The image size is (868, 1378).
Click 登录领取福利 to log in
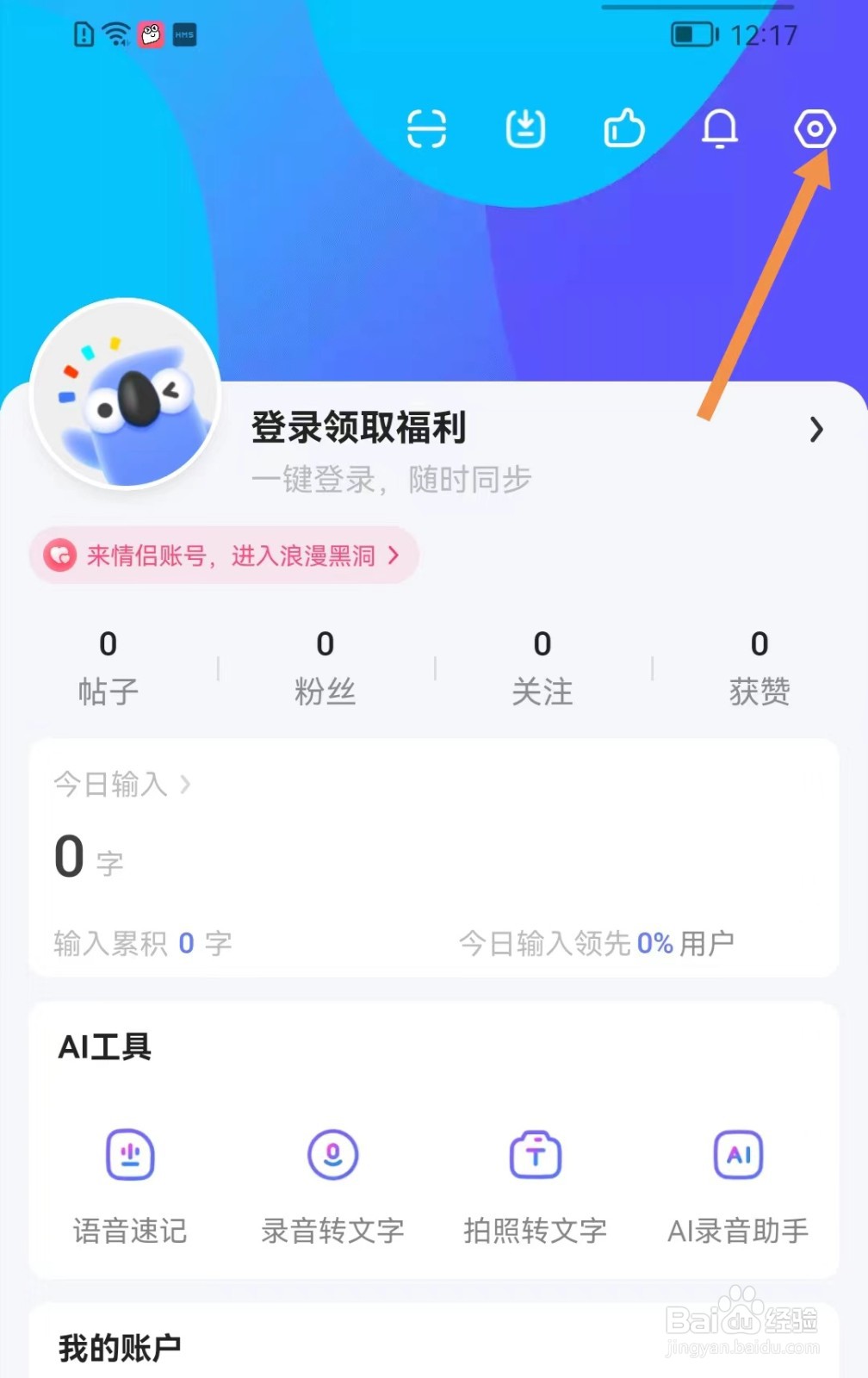click(358, 428)
